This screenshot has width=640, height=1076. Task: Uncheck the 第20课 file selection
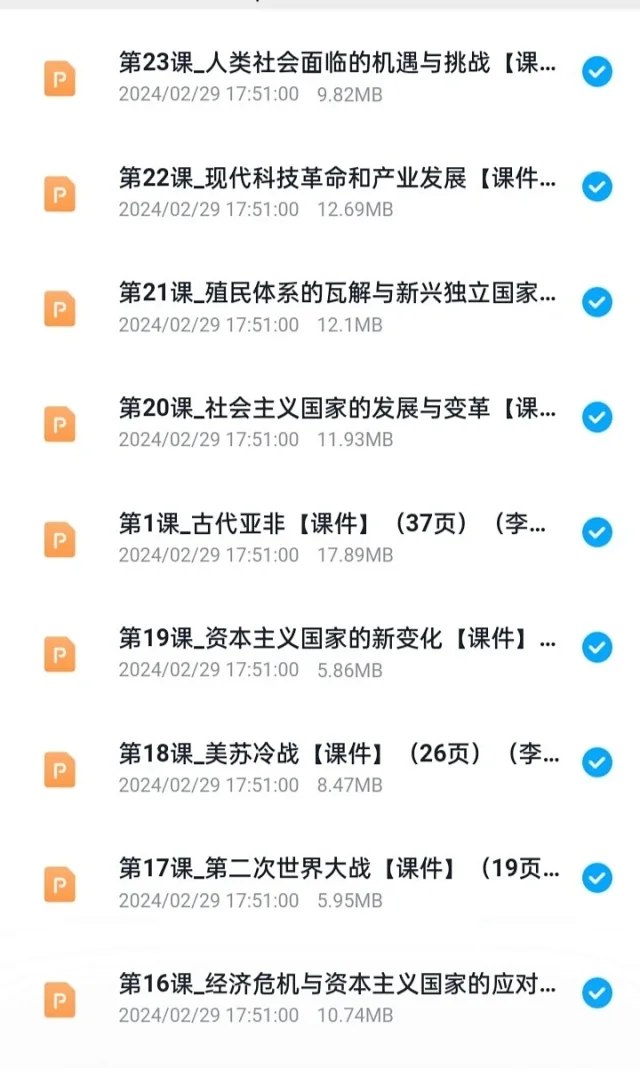(x=597, y=417)
